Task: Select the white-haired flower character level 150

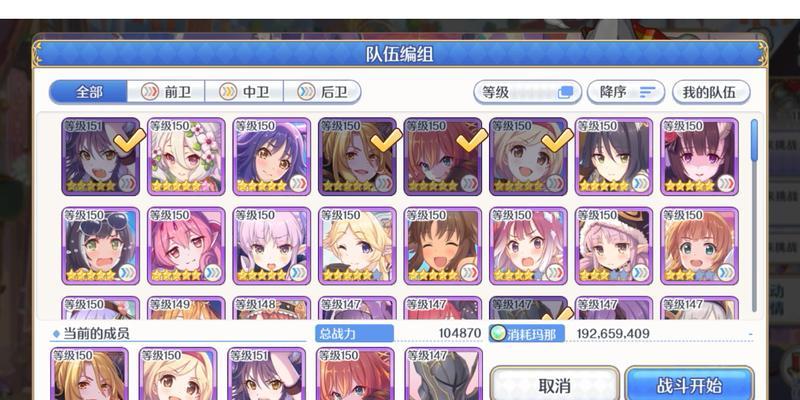Action: pyautogui.click(x=187, y=156)
